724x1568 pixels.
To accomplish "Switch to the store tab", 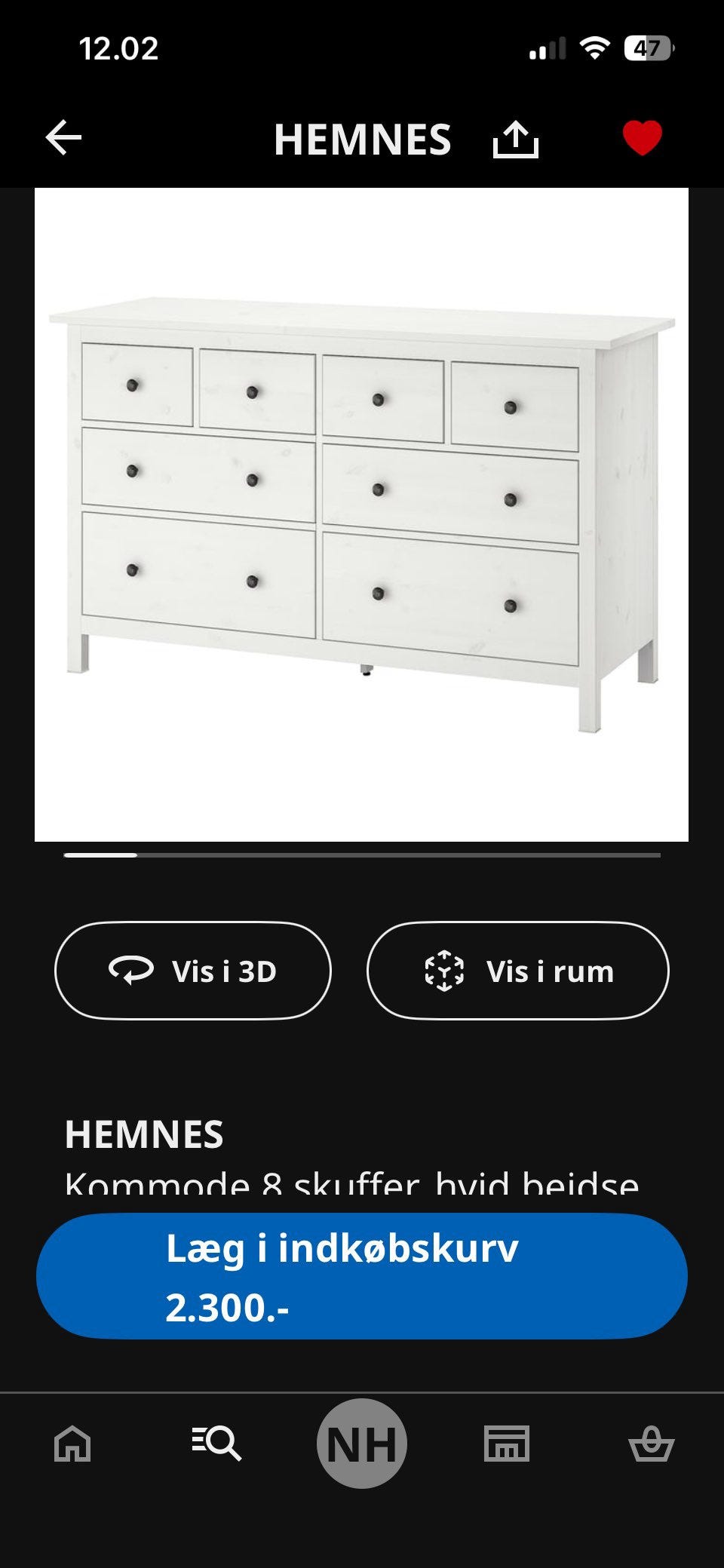I will tap(506, 1444).
